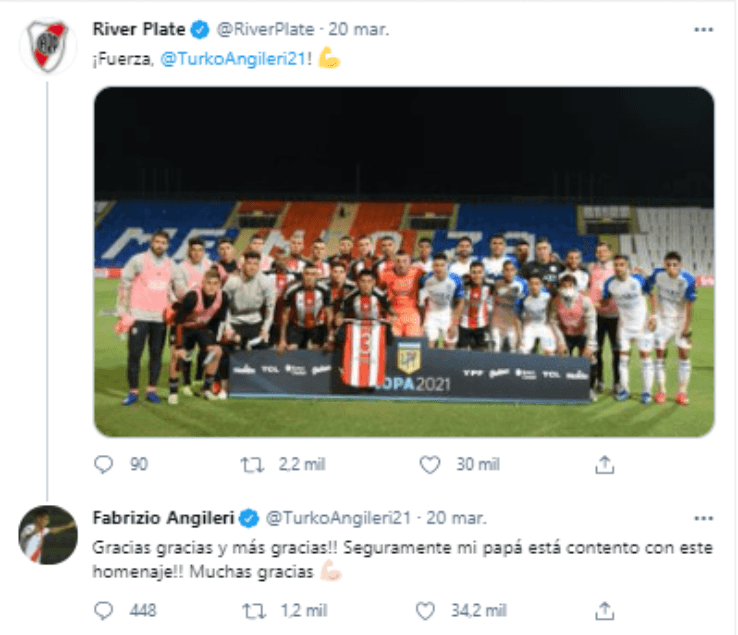
Task: Open Fabrizio Angileri's profile avatar
Action: pyautogui.click(x=47, y=535)
